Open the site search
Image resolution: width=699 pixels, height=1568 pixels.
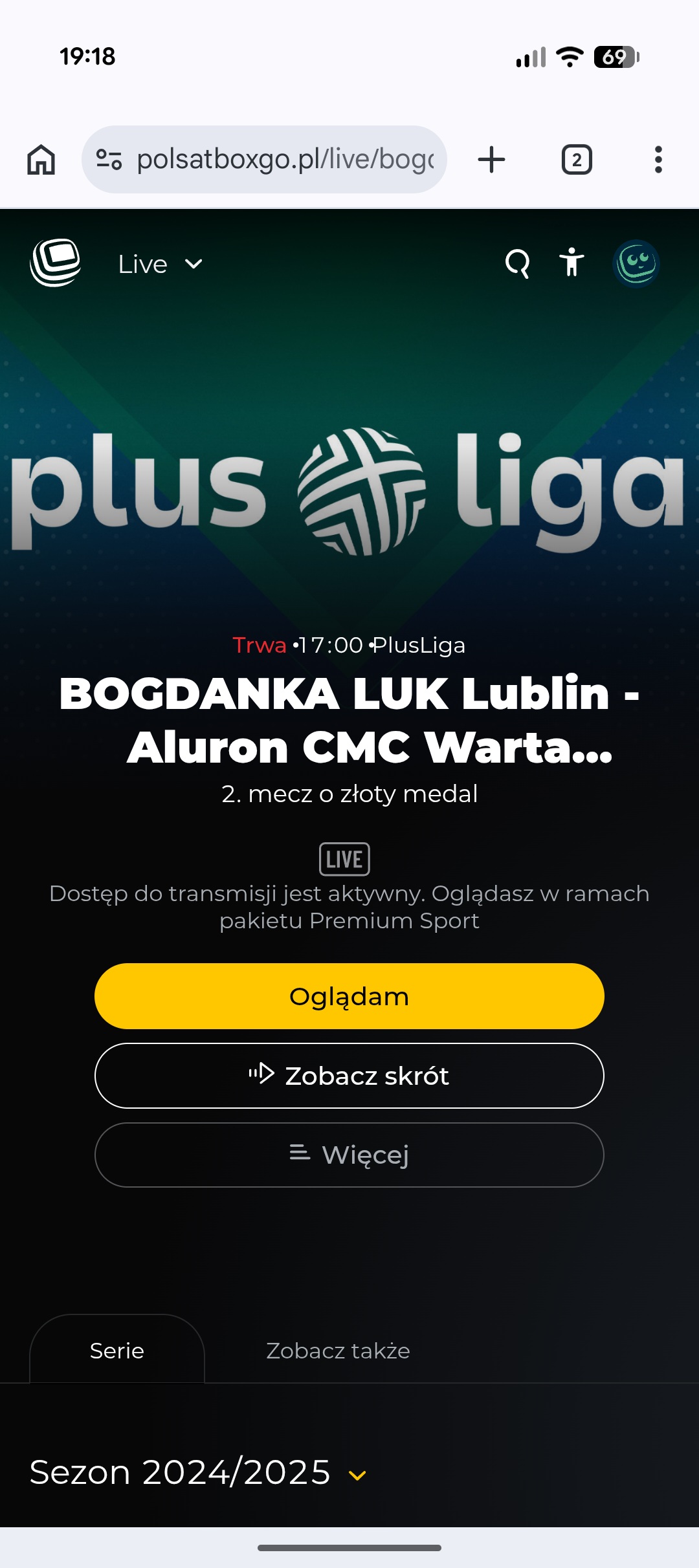[517, 263]
